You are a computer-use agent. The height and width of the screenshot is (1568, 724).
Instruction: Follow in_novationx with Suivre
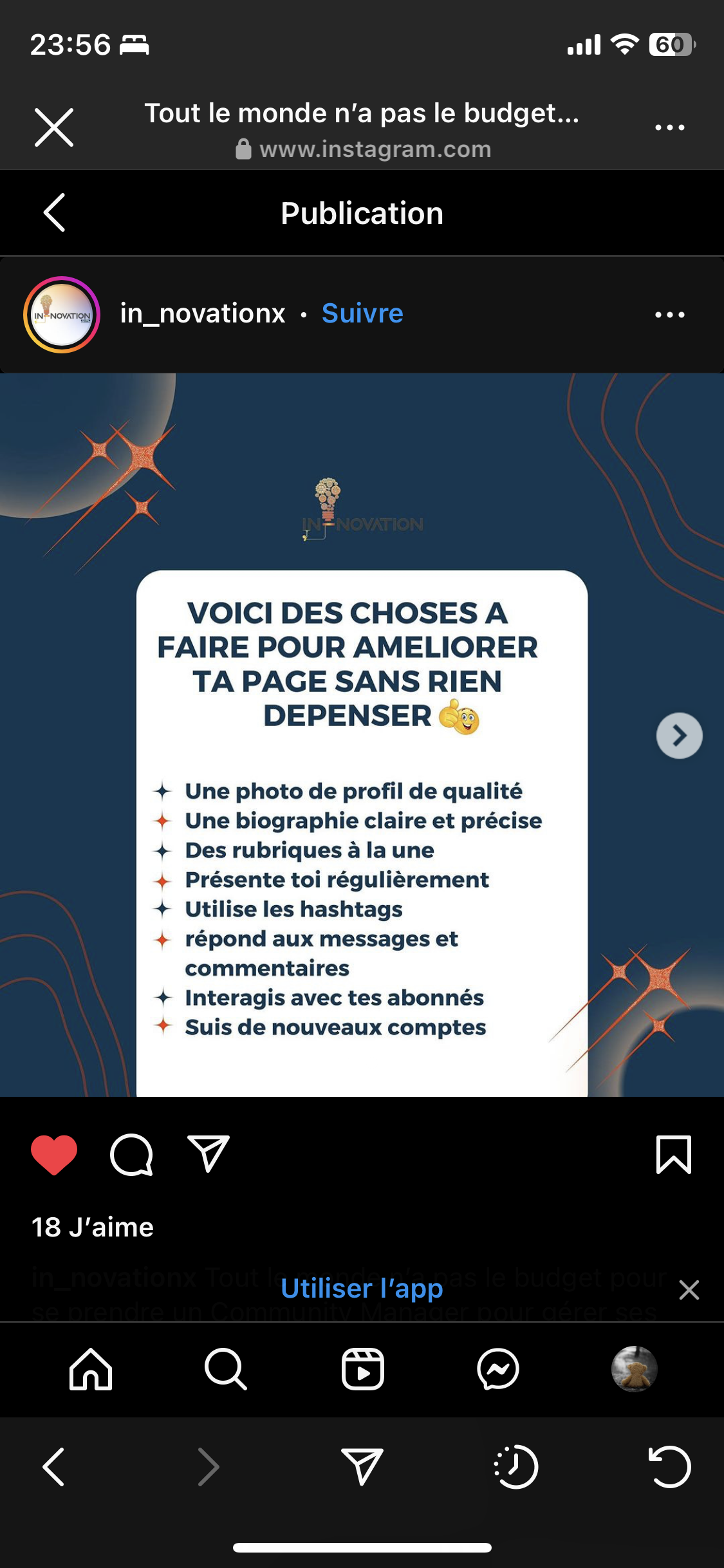tap(362, 313)
